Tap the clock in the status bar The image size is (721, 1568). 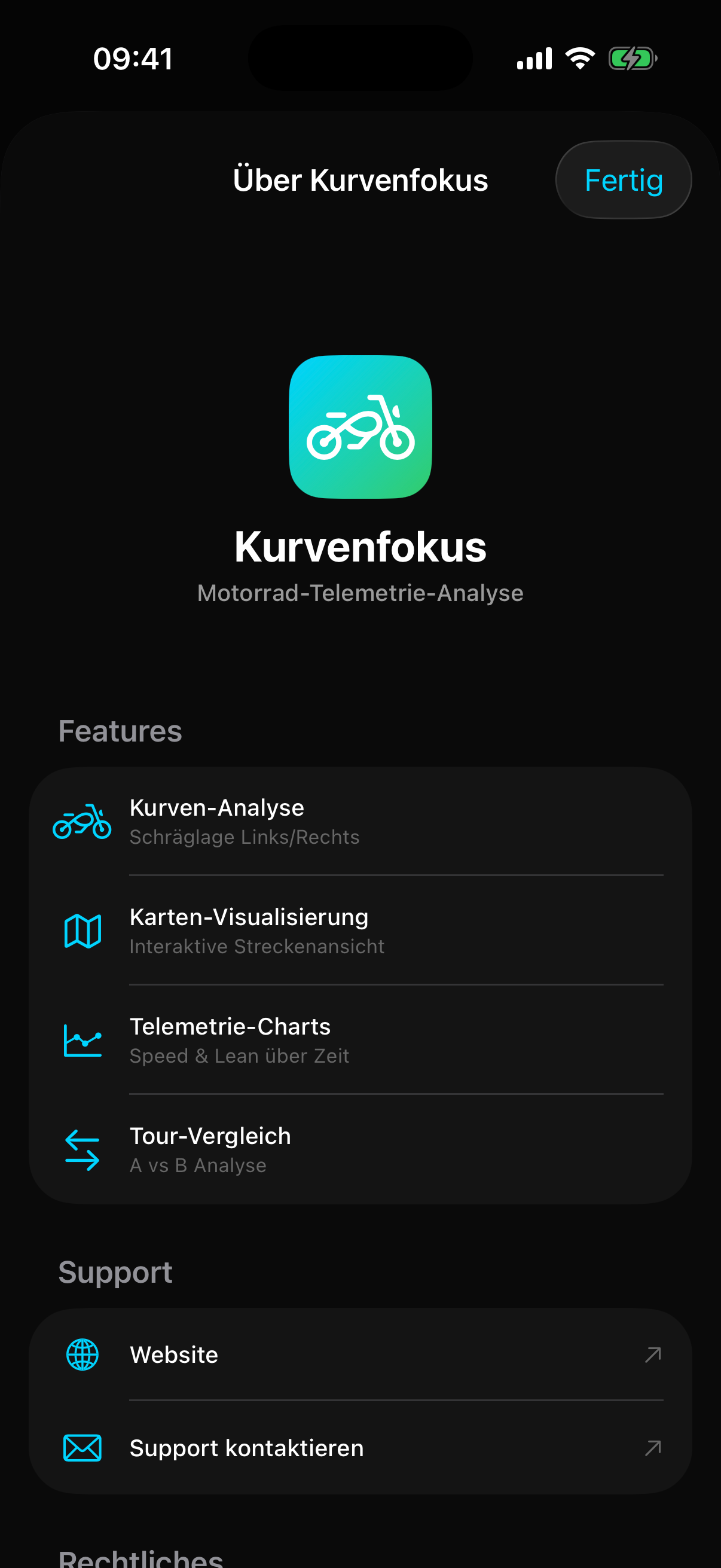[x=133, y=58]
